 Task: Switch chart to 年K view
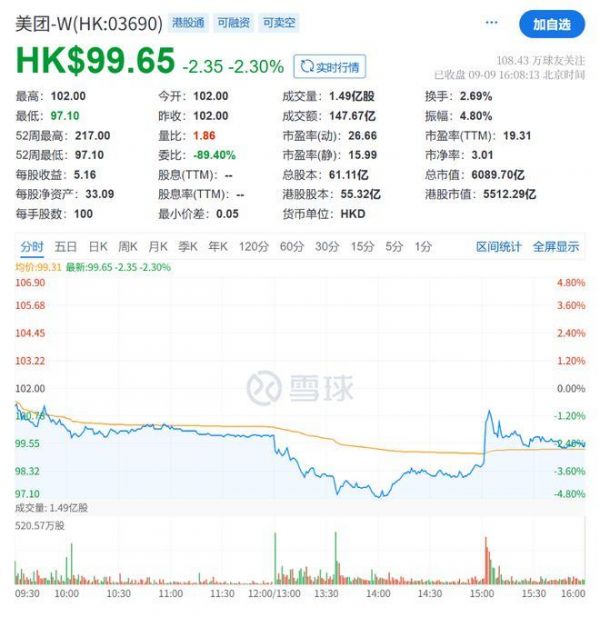click(x=217, y=246)
